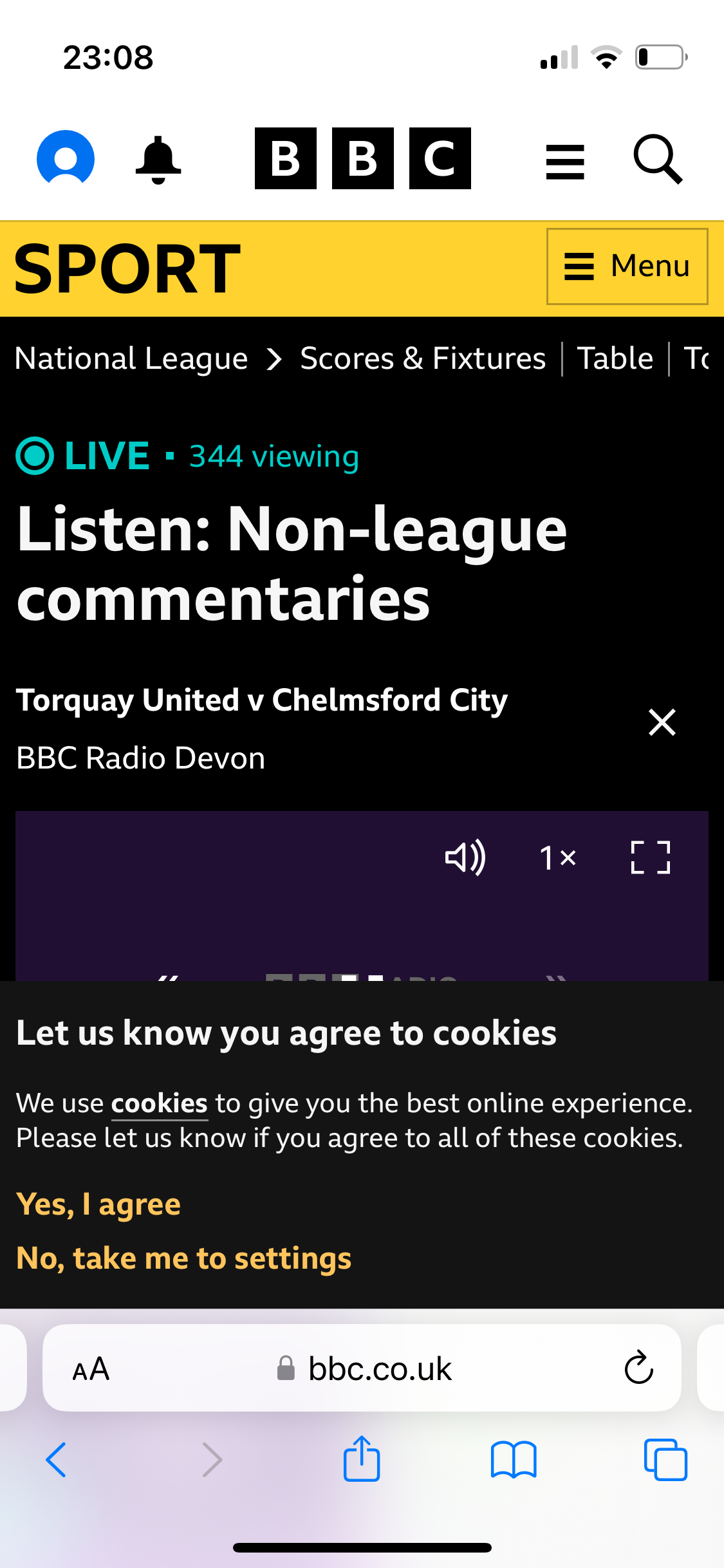Open the BBC hamburger menu

click(x=565, y=162)
